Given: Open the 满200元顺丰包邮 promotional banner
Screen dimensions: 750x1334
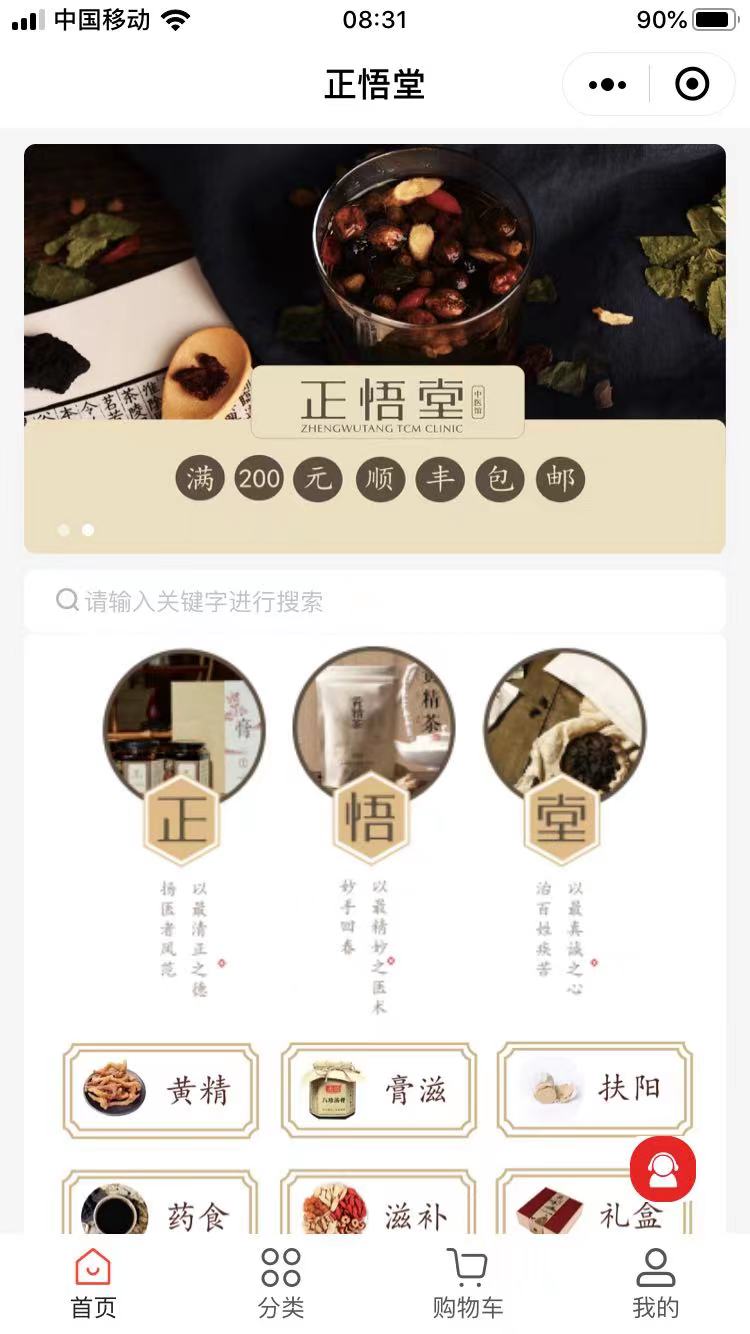Looking at the screenshot, I should 375,348.
